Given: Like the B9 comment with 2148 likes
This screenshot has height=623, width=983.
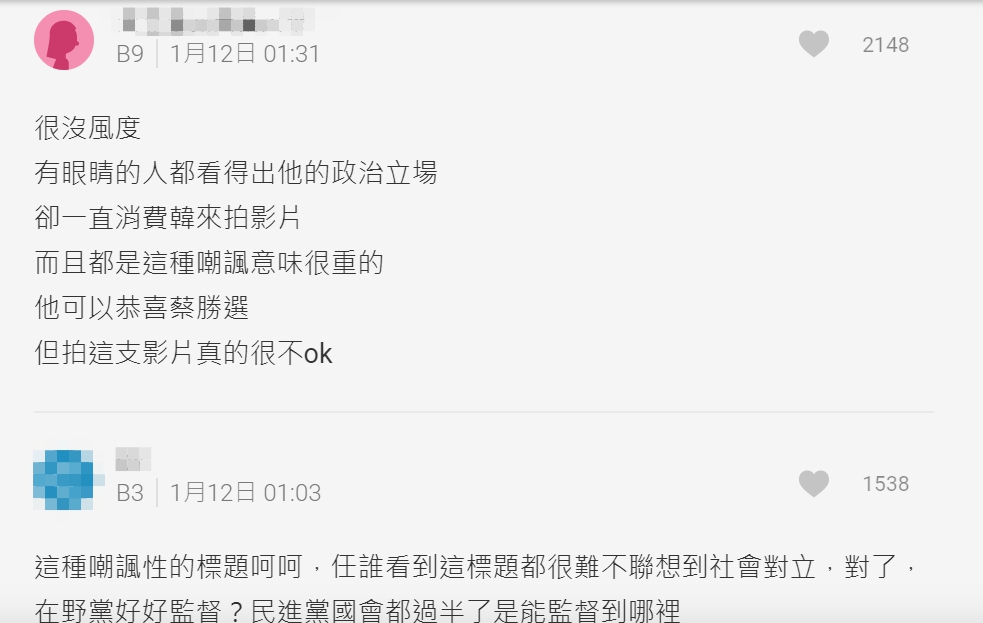Looking at the screenshot, I should pyautogui.click(x=814, y=44).
